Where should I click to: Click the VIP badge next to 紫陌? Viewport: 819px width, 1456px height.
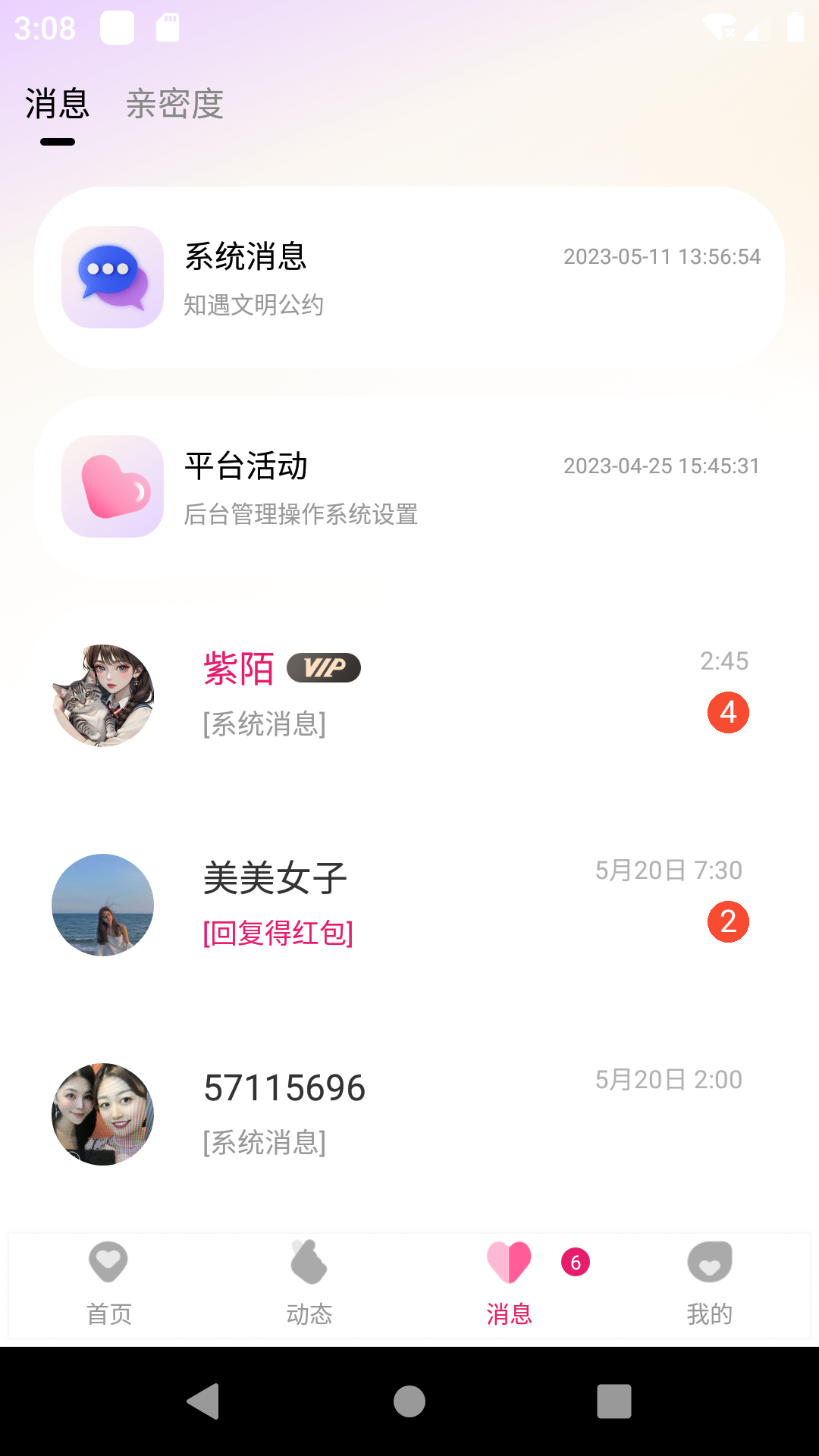(324, 667)
